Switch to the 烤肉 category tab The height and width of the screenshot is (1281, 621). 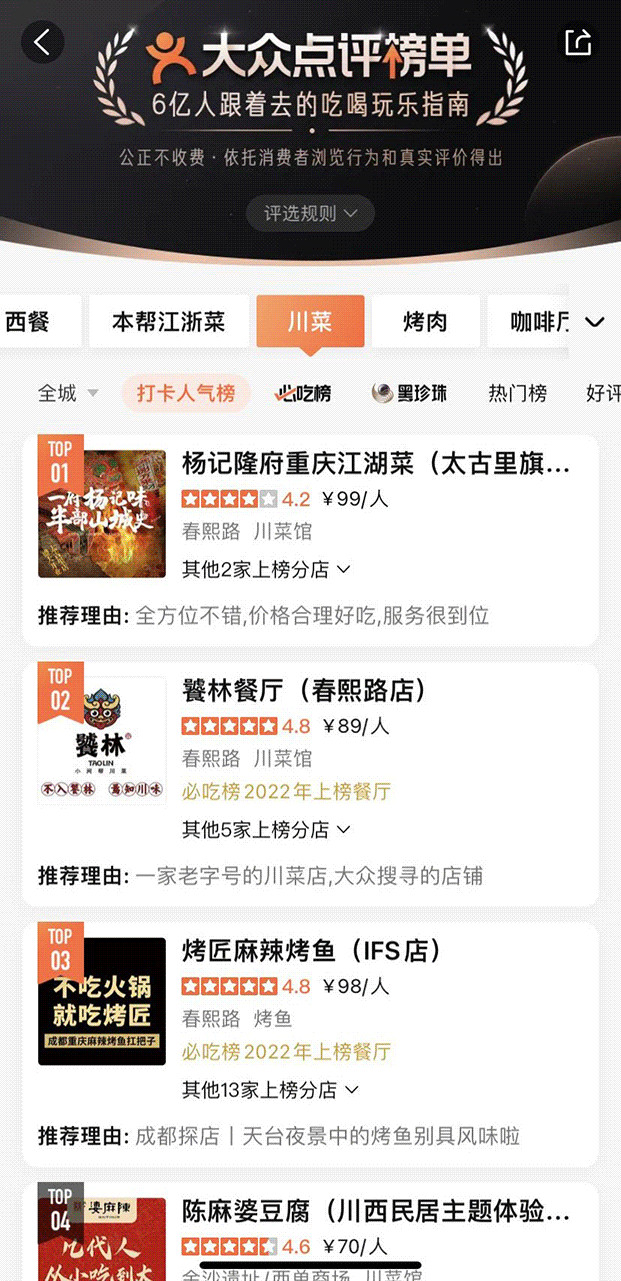[x=425, y=322]
